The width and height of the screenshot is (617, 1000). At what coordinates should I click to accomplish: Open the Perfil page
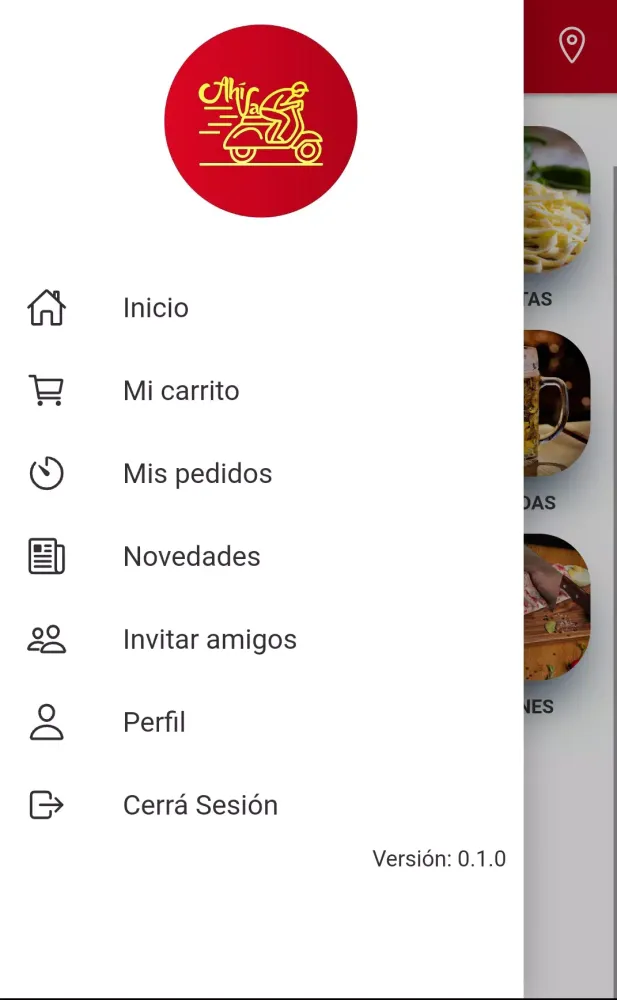[x=154, y=723]
